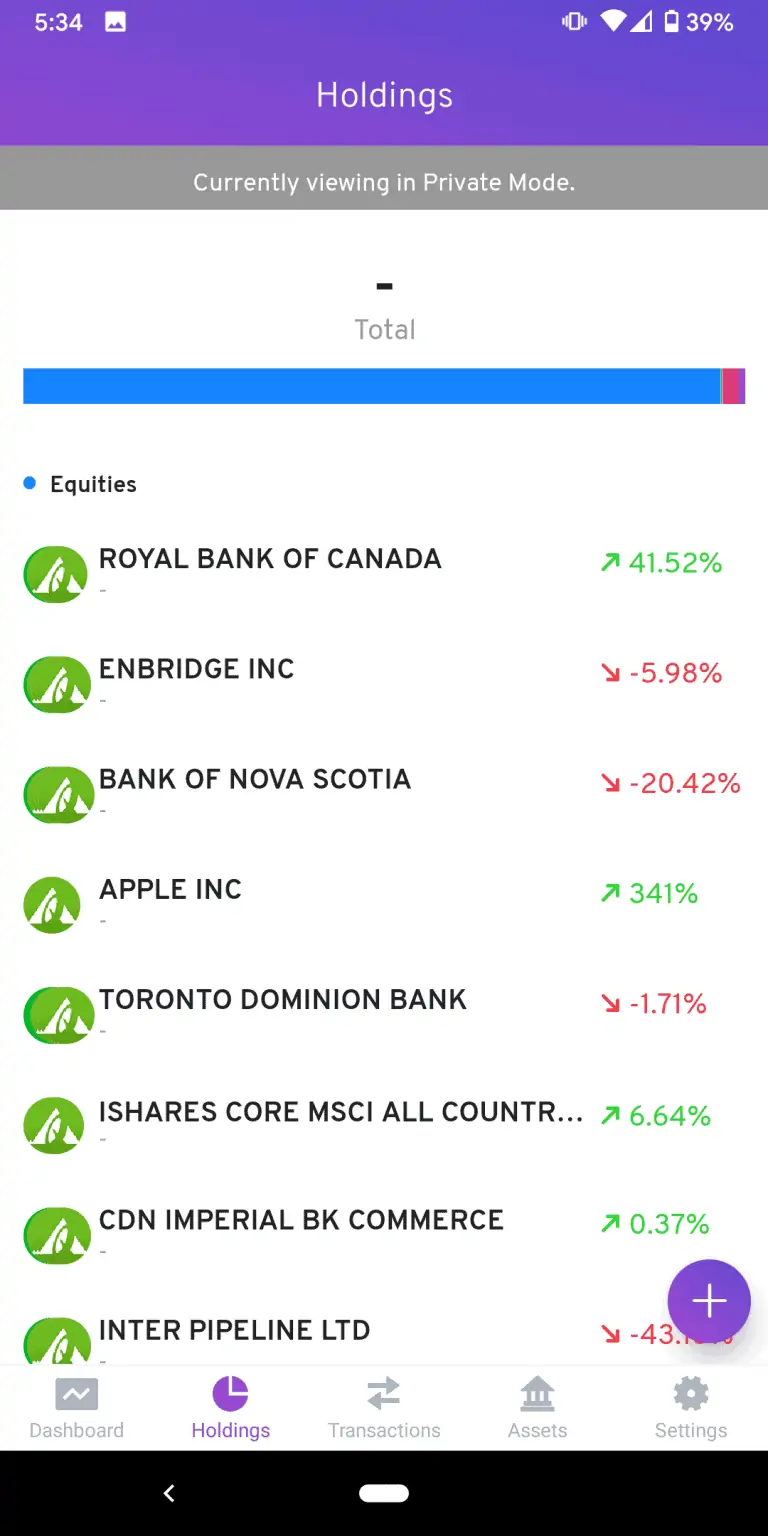The image size is (768, 1536).
Task: Select the Holdings tab
Action: tap(231, 1408)
